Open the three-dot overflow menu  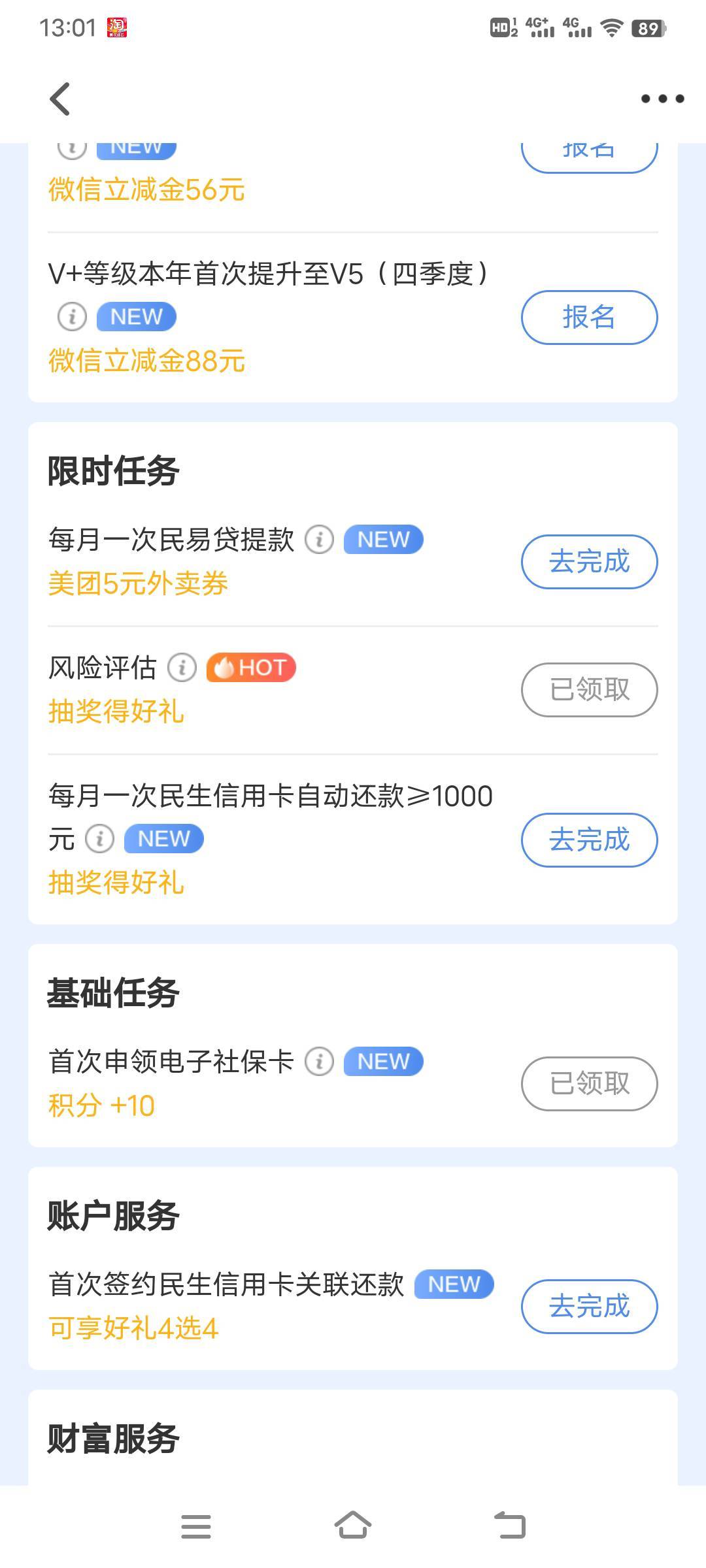coord(662,99)
